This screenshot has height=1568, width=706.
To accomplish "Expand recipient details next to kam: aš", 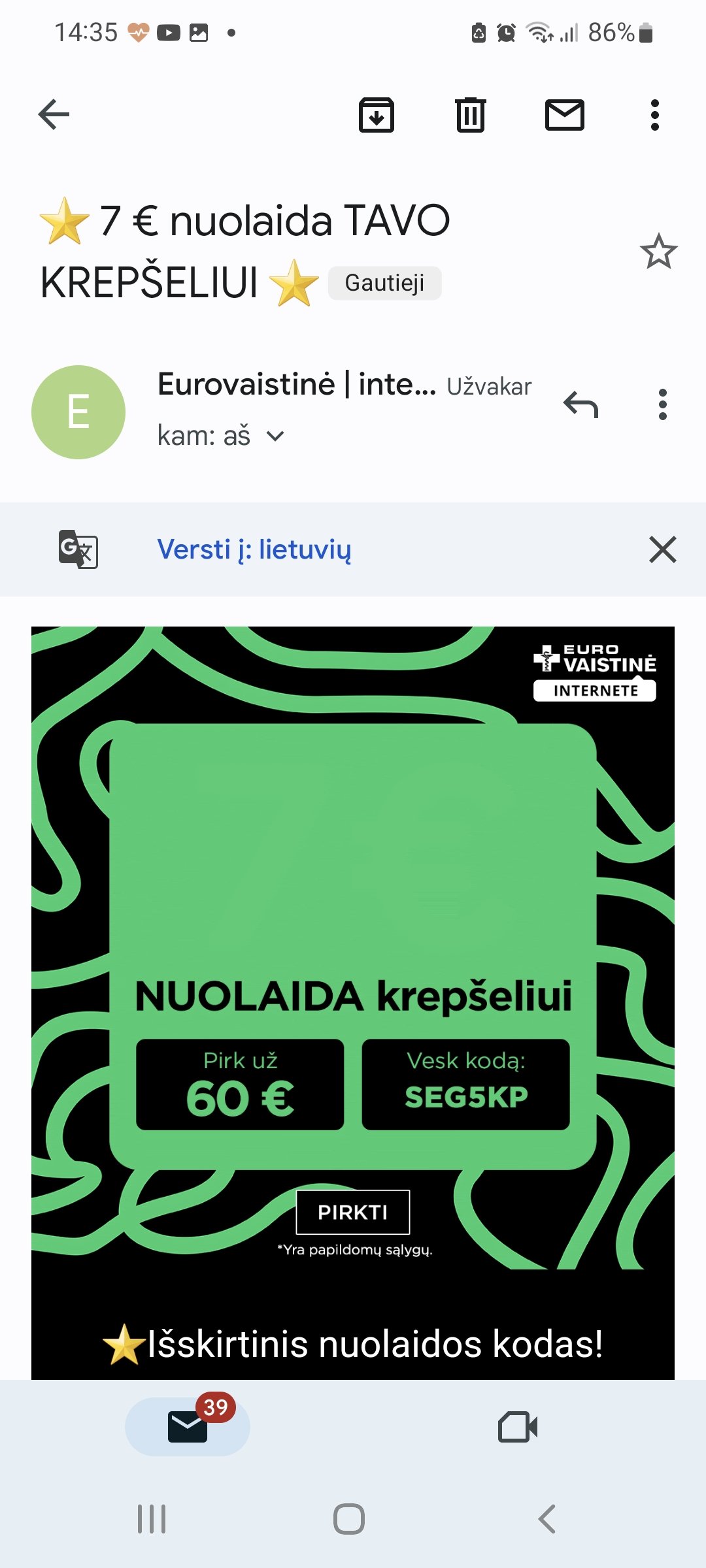I will [x=276, y=436].
